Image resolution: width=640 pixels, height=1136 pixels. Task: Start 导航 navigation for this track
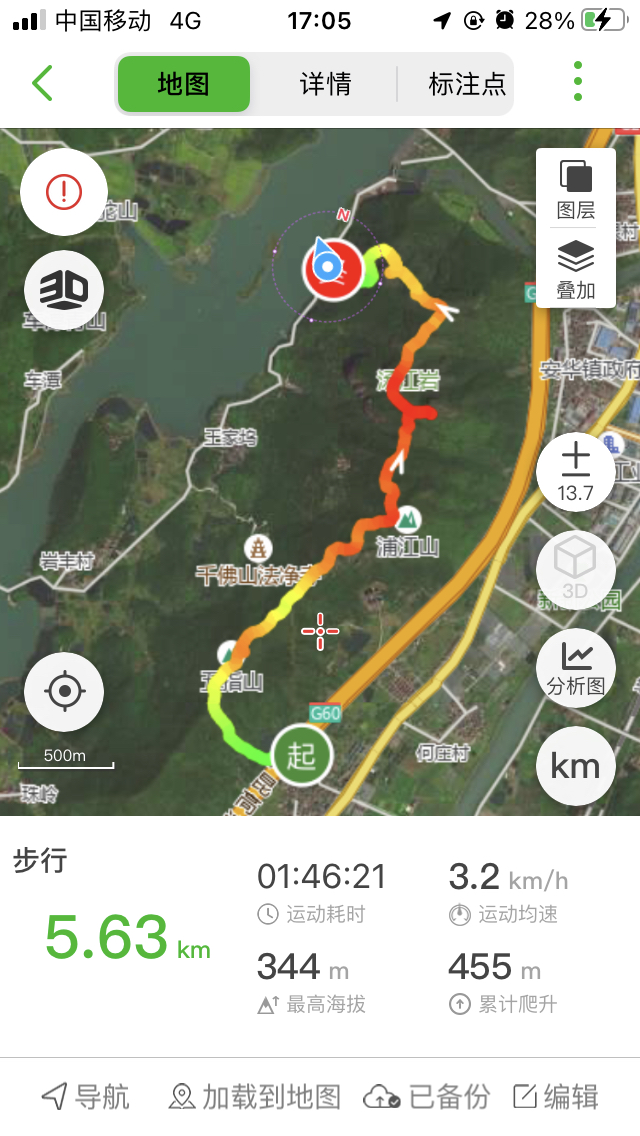click(x=86, y=1096)
